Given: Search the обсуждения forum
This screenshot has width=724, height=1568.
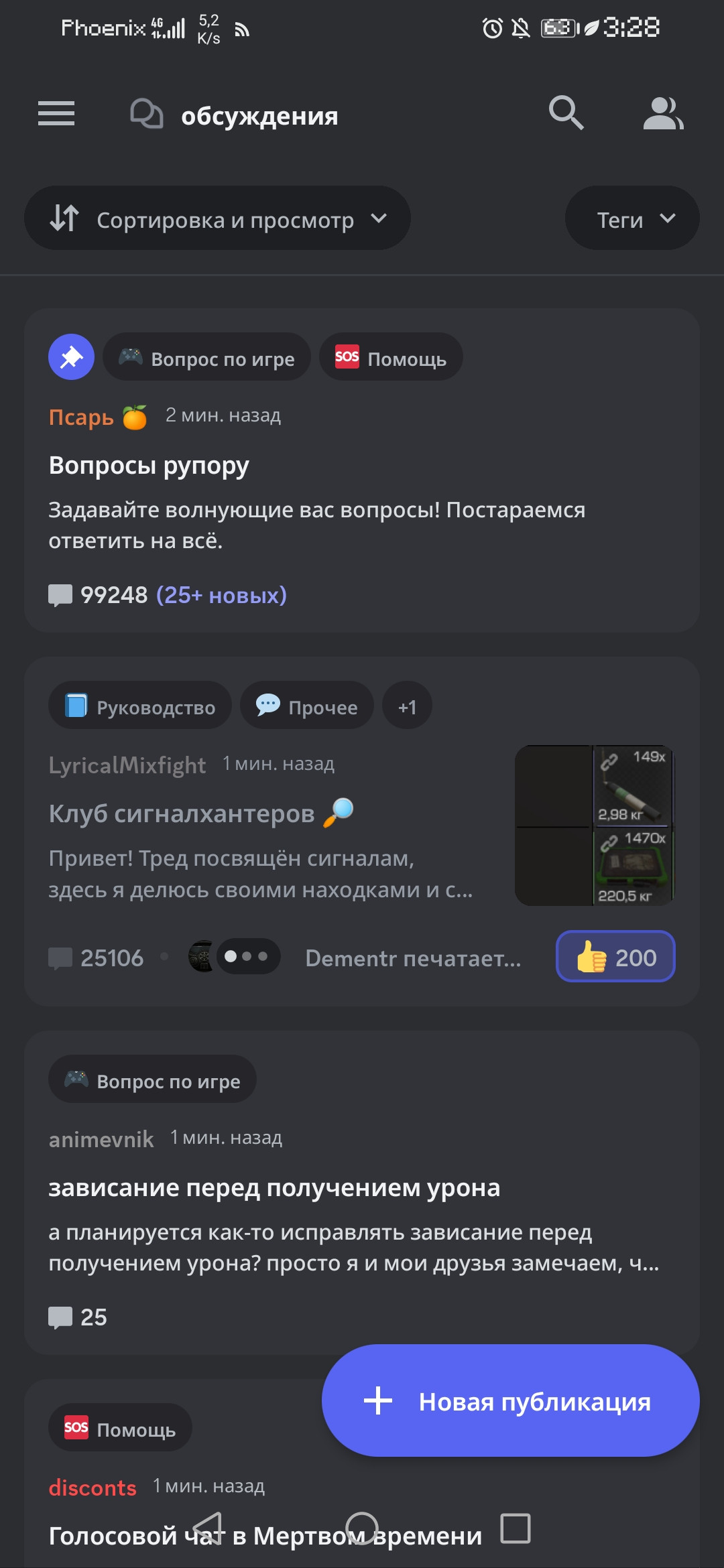Looking at the screenshot, I should pos(566,113).
